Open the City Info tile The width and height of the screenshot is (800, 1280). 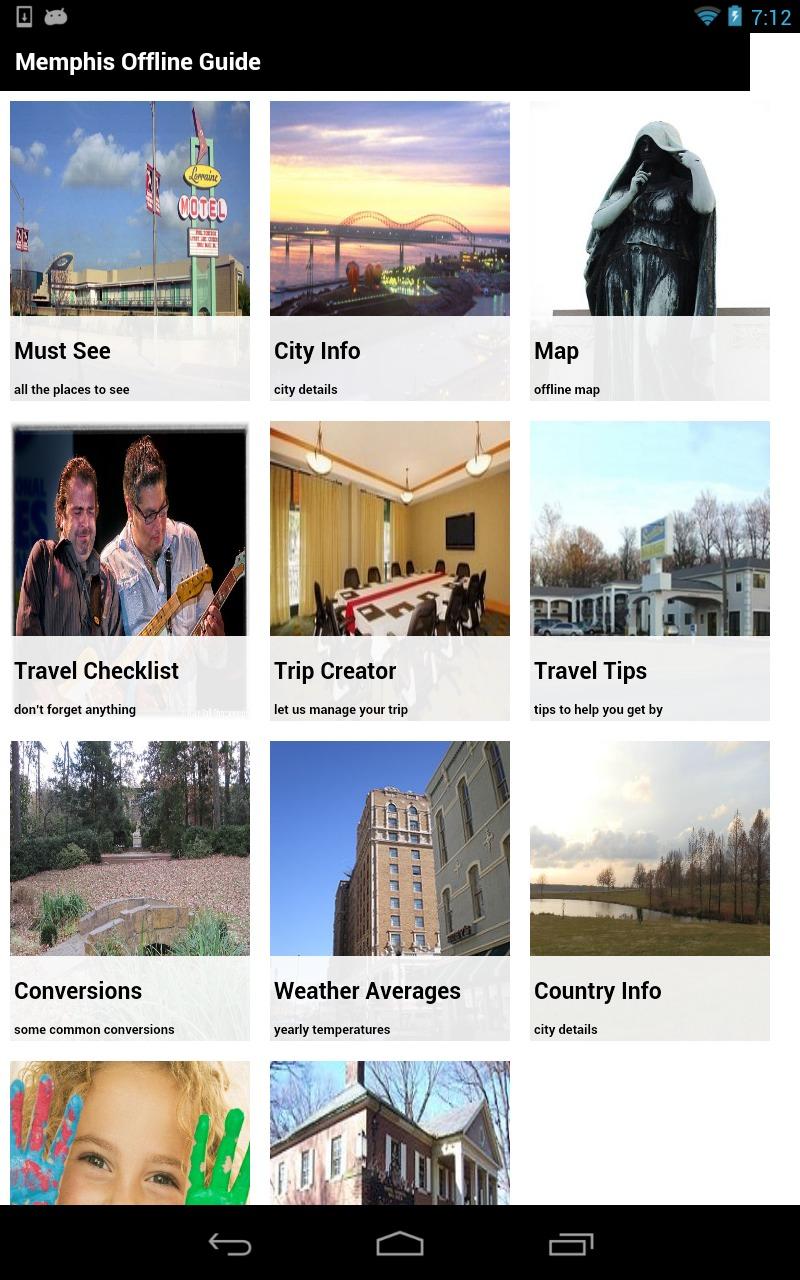pyautogui.click(x=390, y=250)
